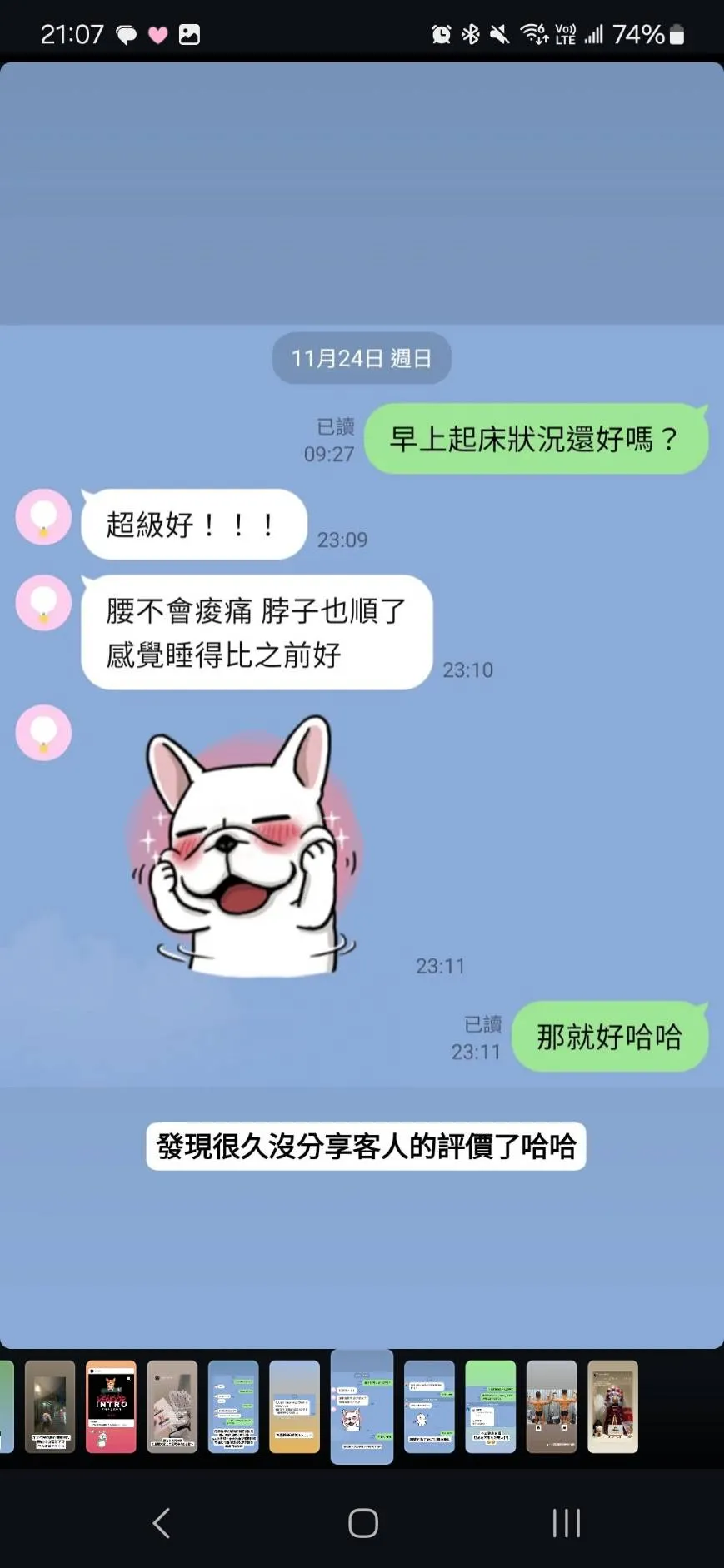This screenshot has width=724, height=1568.
Task: Open the thumbnail with two shirtless men
Action: point(552,1406)
